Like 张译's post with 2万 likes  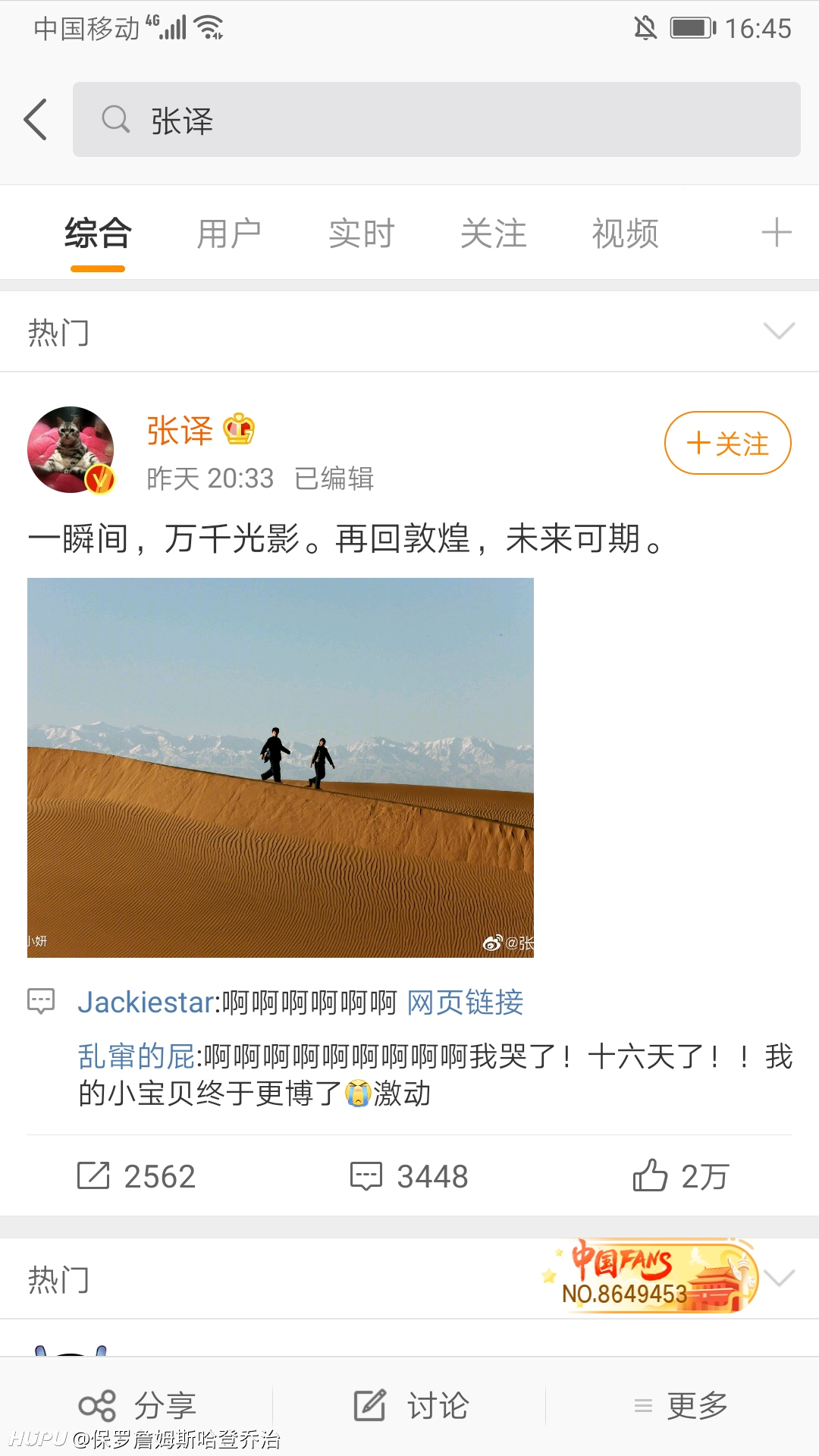(681, 1176)
